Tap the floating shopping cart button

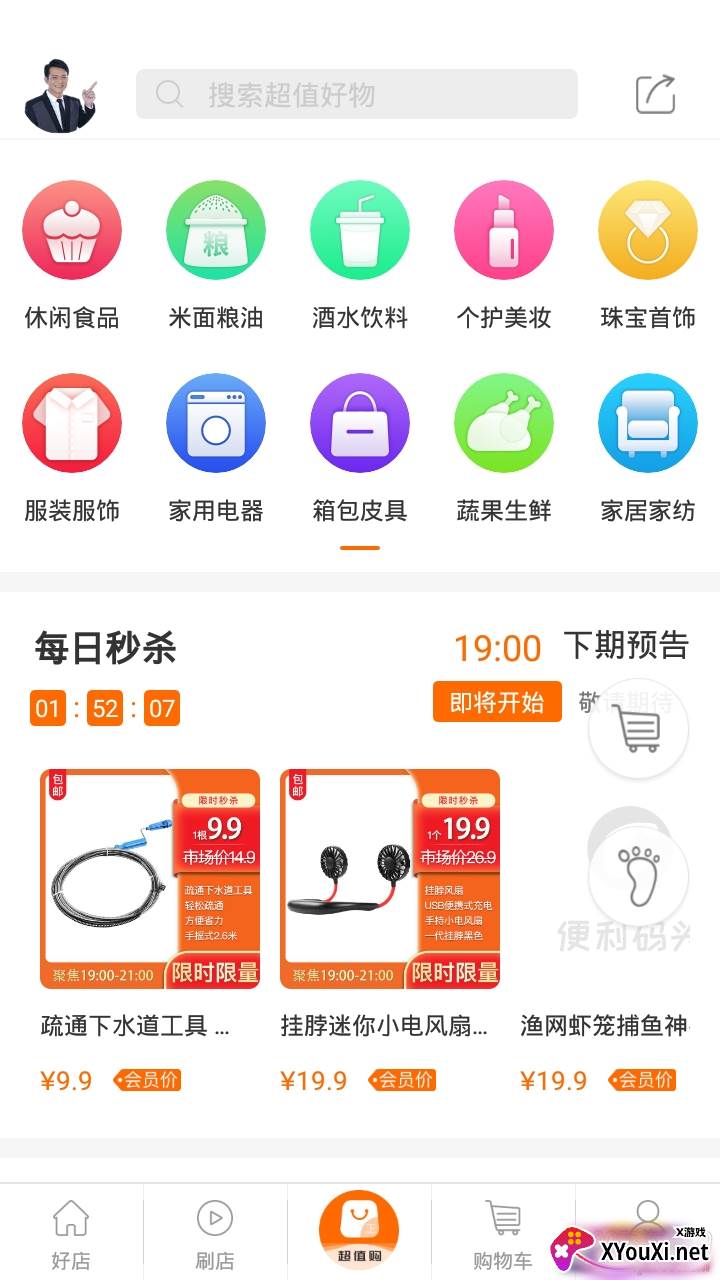coord(639,729)
